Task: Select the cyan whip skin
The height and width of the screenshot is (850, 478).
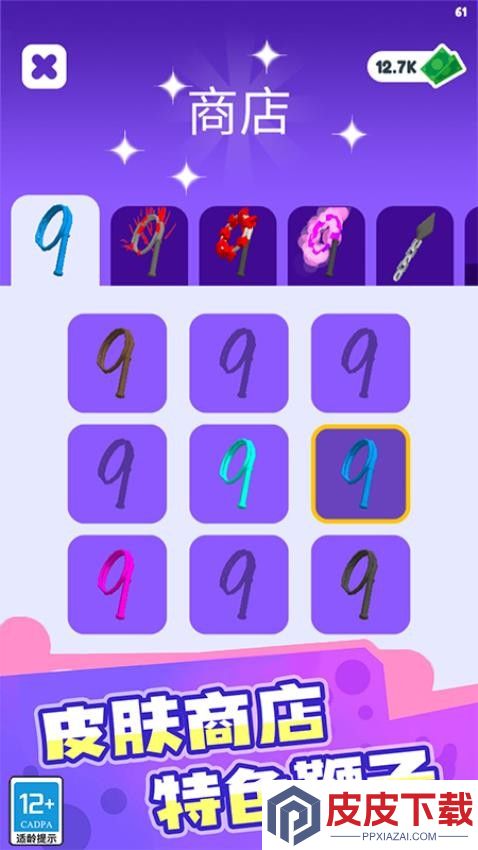Action: point(239,474)
